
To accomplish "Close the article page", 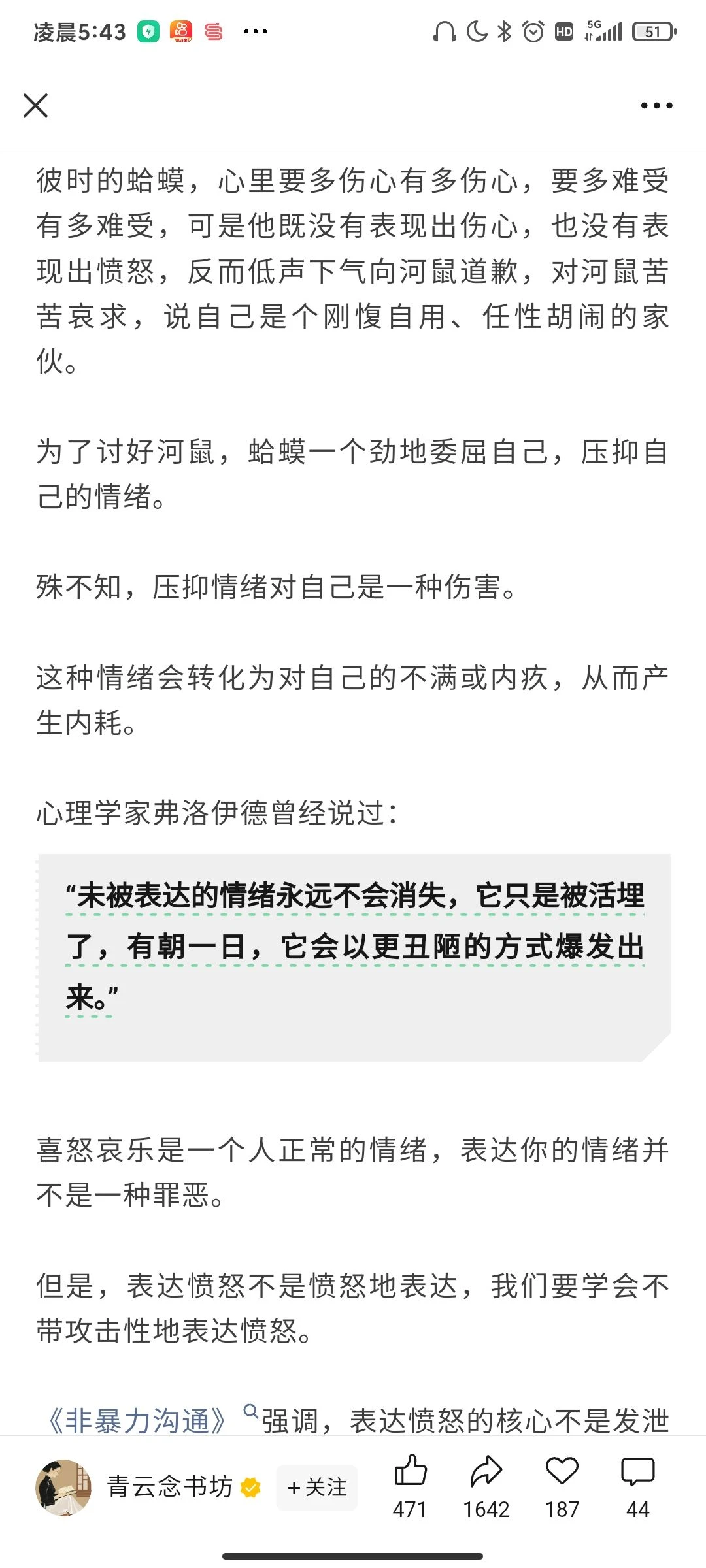I will (35, 105).
